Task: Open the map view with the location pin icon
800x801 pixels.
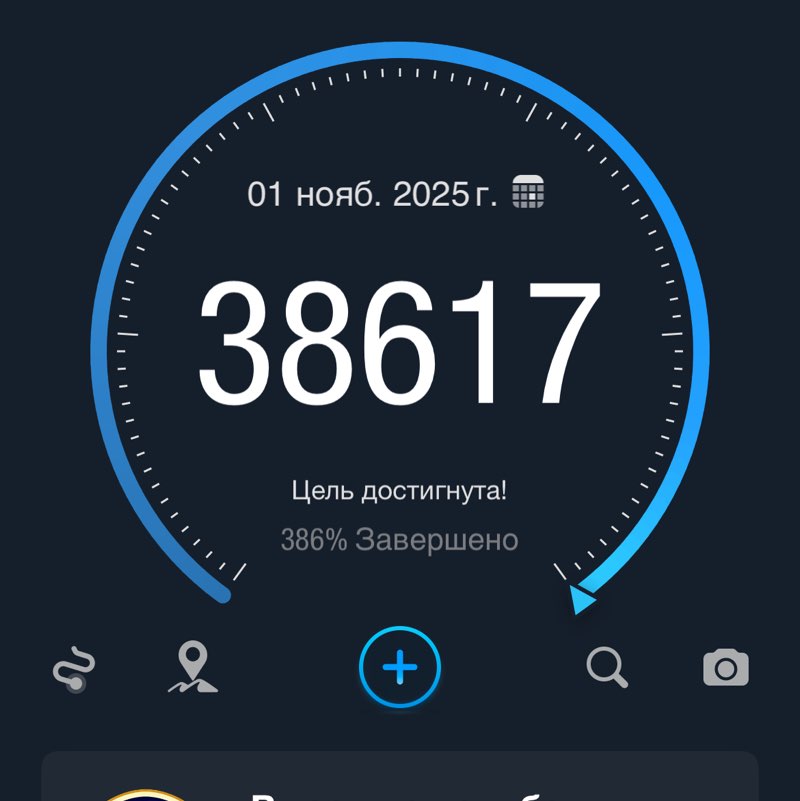Action: 192,665
